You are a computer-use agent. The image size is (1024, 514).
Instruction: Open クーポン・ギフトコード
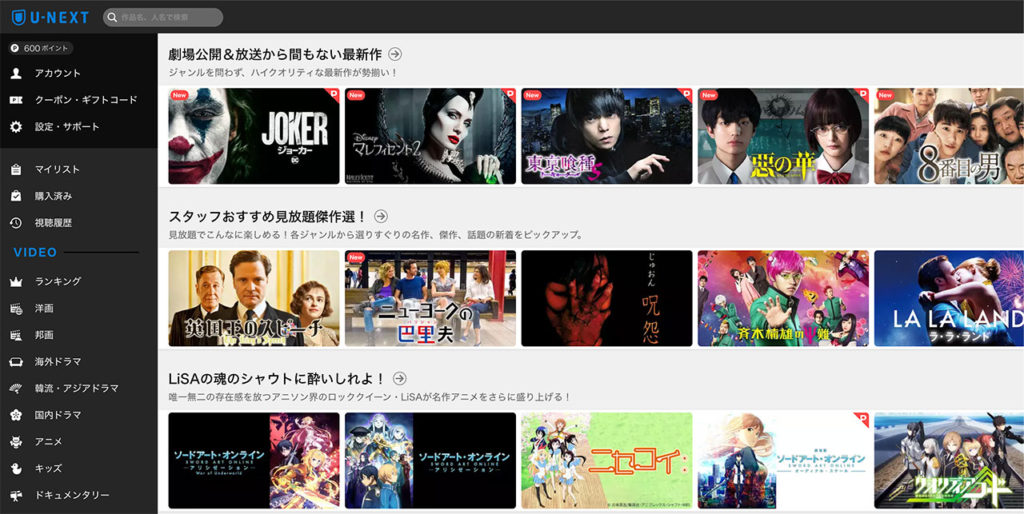click(85, 100)
